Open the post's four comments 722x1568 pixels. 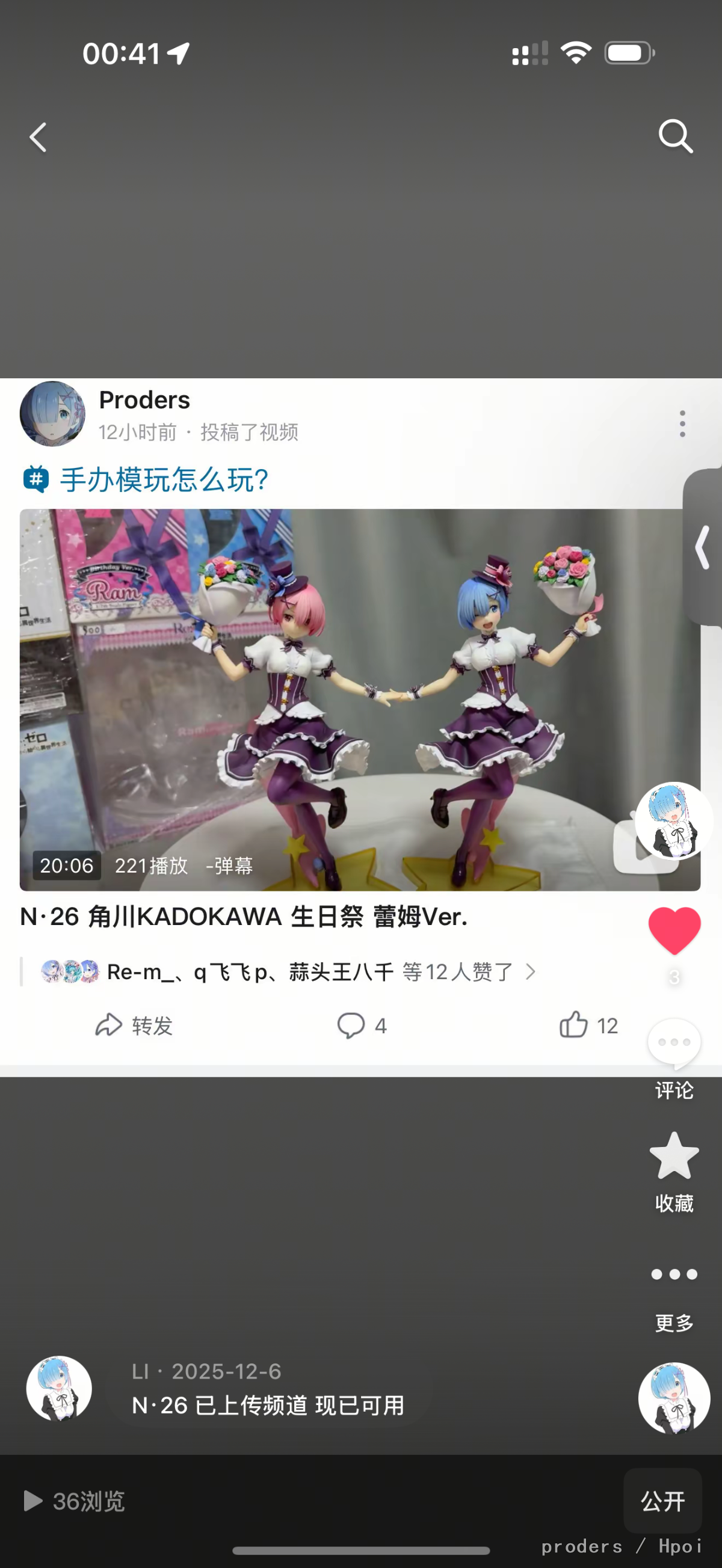(362, 1025)
